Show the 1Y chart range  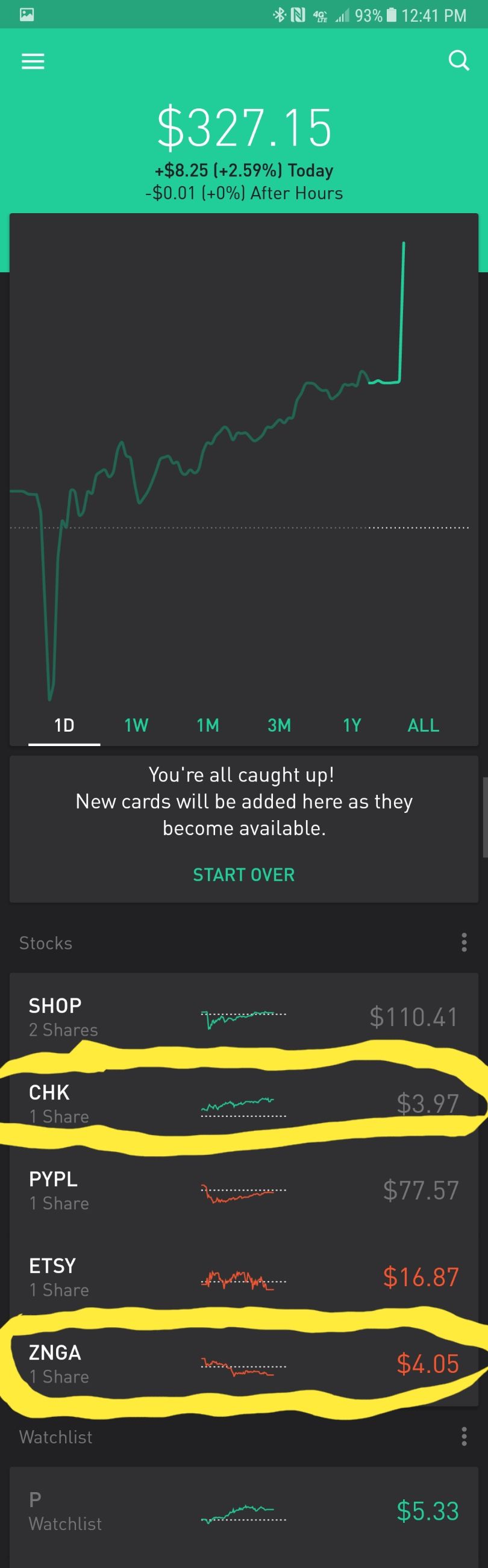(351, 725)
